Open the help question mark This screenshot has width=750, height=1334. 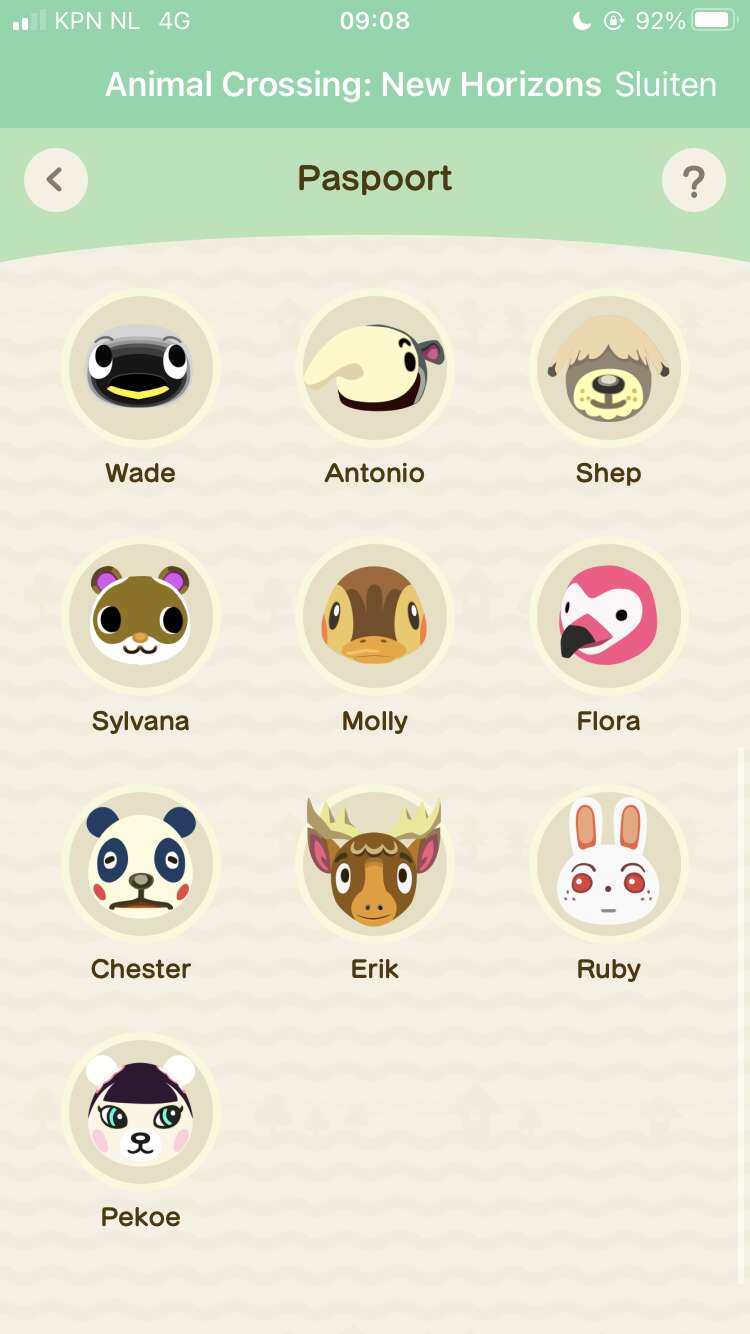(694, 180)
